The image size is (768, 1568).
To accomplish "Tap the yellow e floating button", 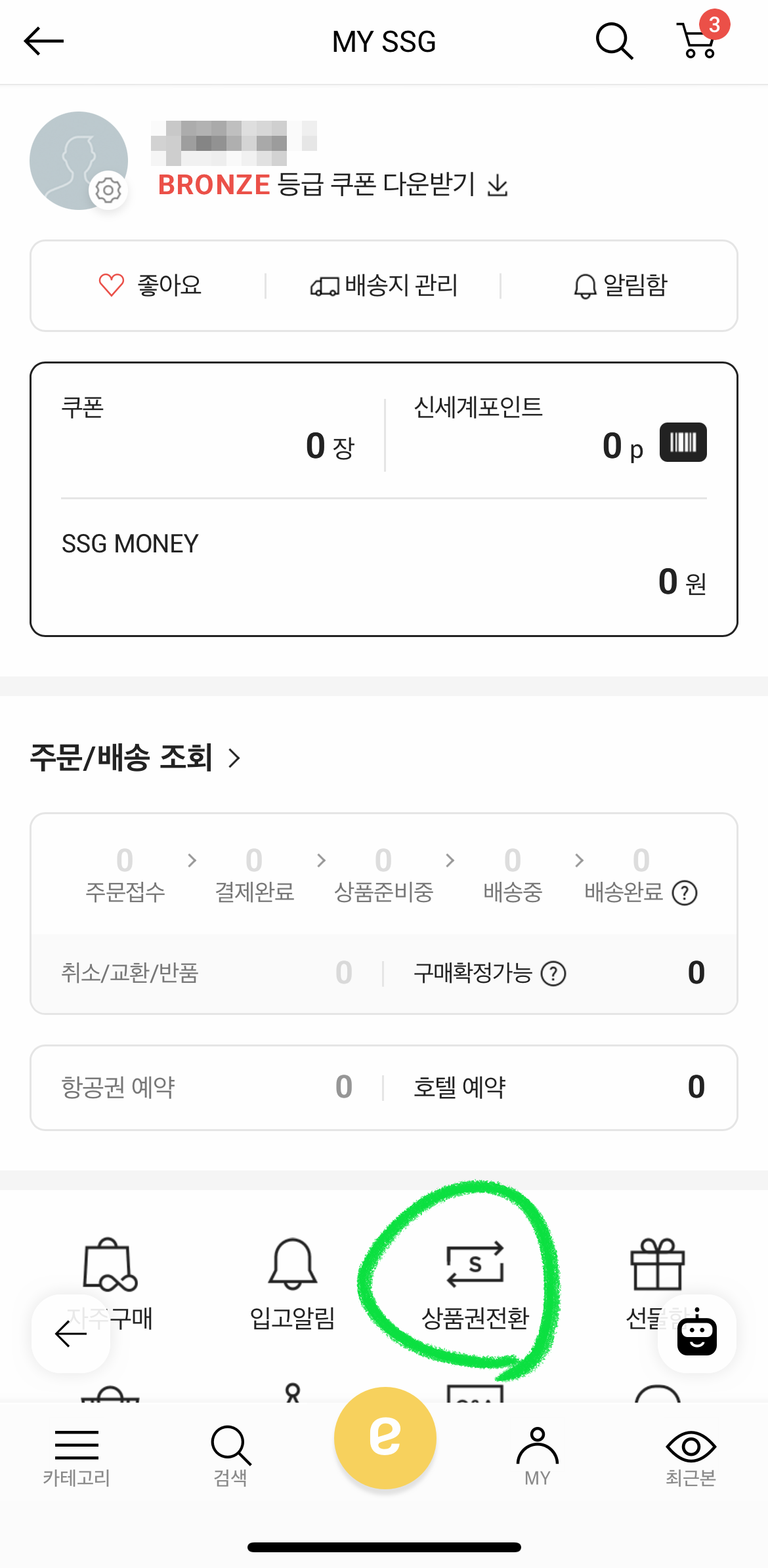I will coord(384,1437).
